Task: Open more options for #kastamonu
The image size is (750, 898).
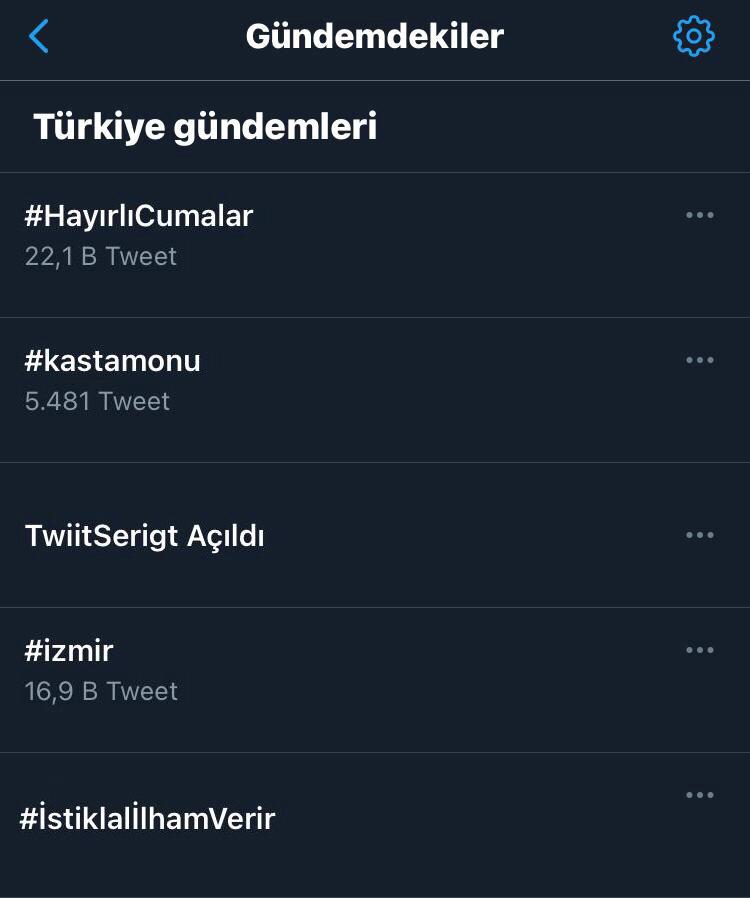Action: point(700,360)
